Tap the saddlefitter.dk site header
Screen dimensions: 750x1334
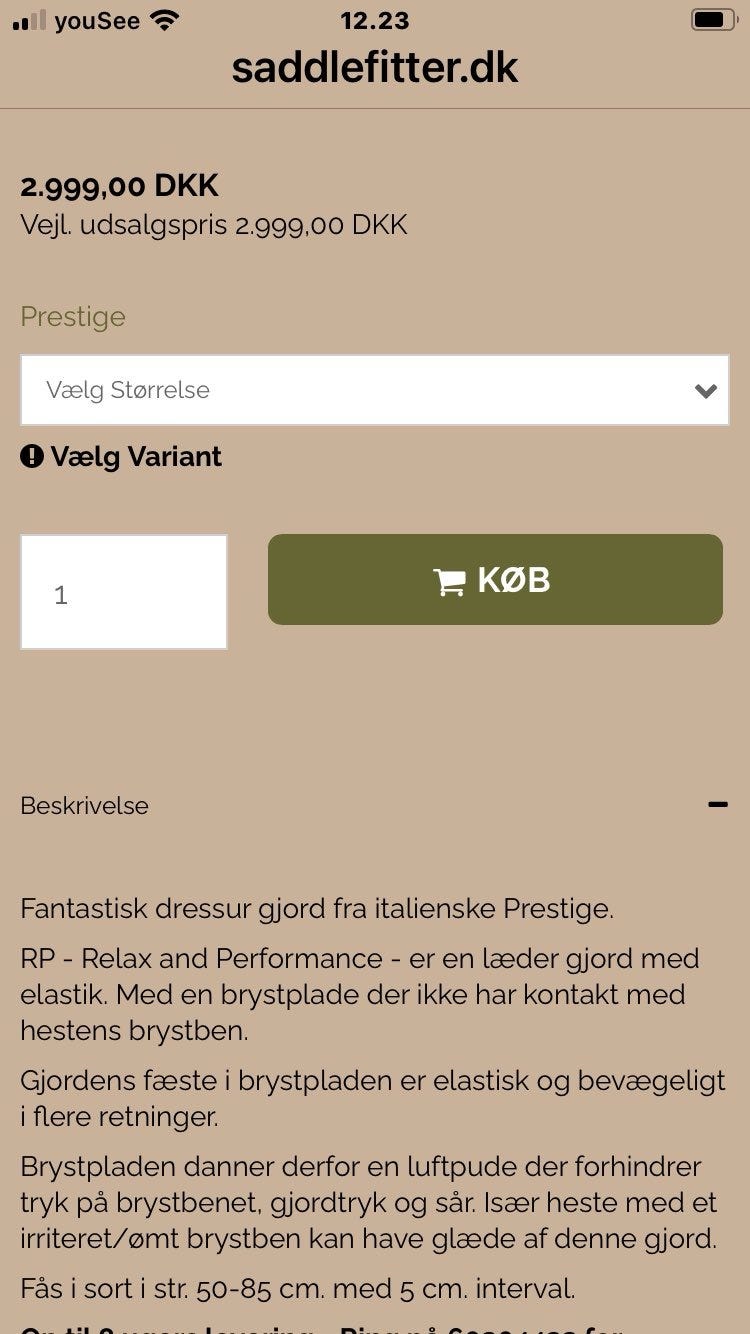coord(375,67)
